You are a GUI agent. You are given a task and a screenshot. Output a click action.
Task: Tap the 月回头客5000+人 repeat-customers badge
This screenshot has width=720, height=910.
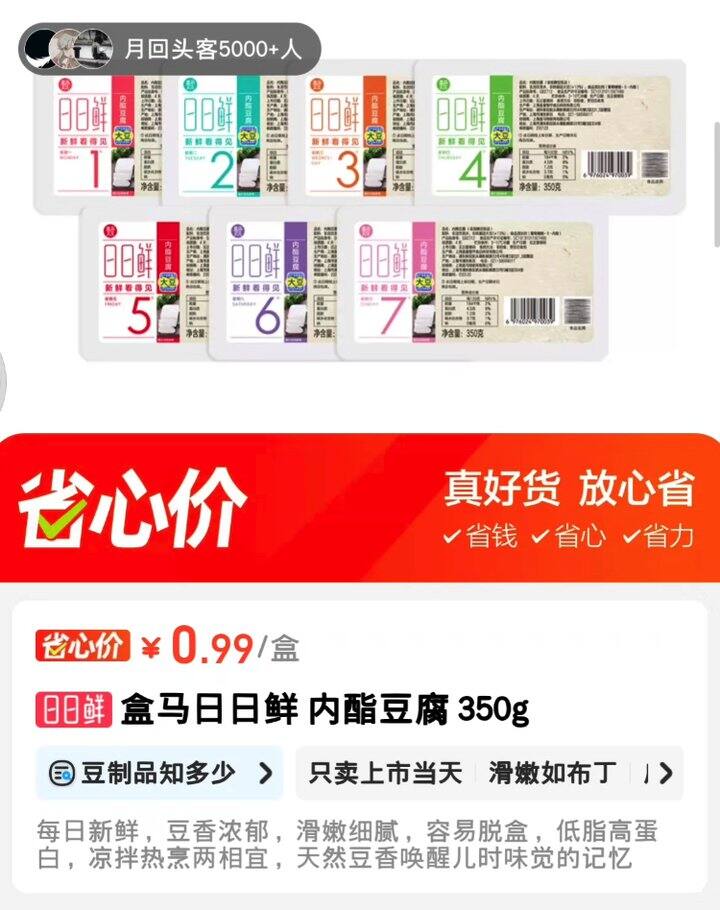tap(169, 49)
